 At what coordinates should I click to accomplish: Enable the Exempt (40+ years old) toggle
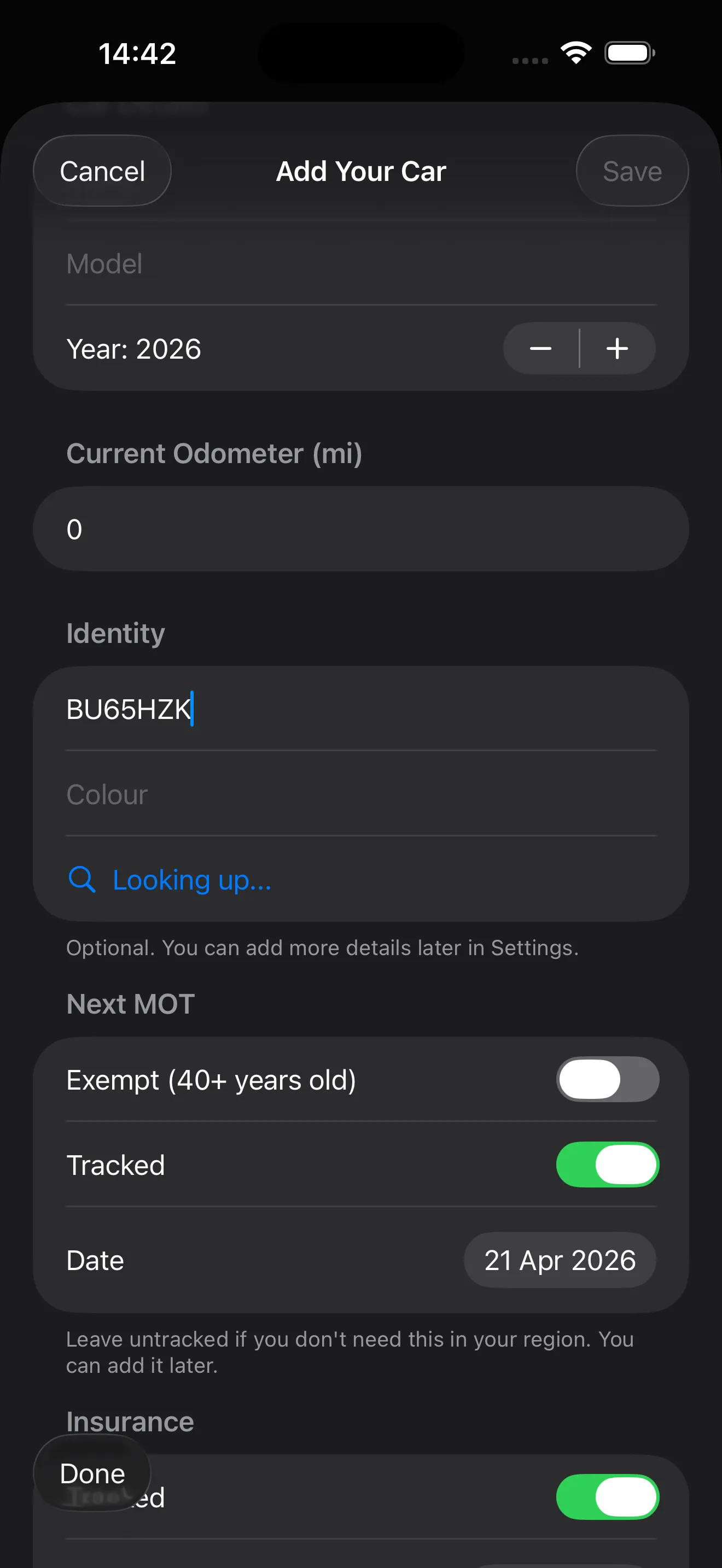(607, 1079)
